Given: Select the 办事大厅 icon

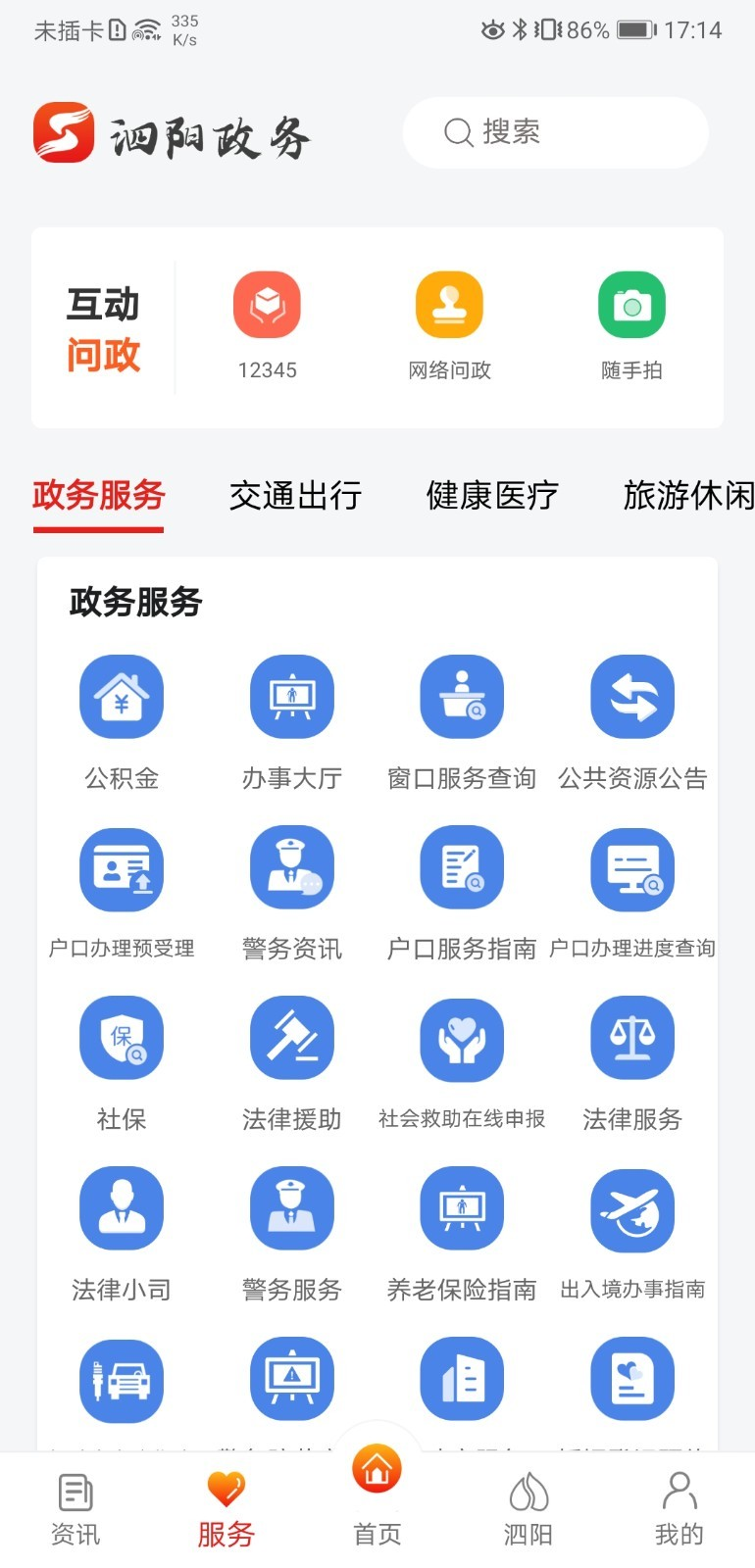Looking at the screenshot, I should click(290, 697).
